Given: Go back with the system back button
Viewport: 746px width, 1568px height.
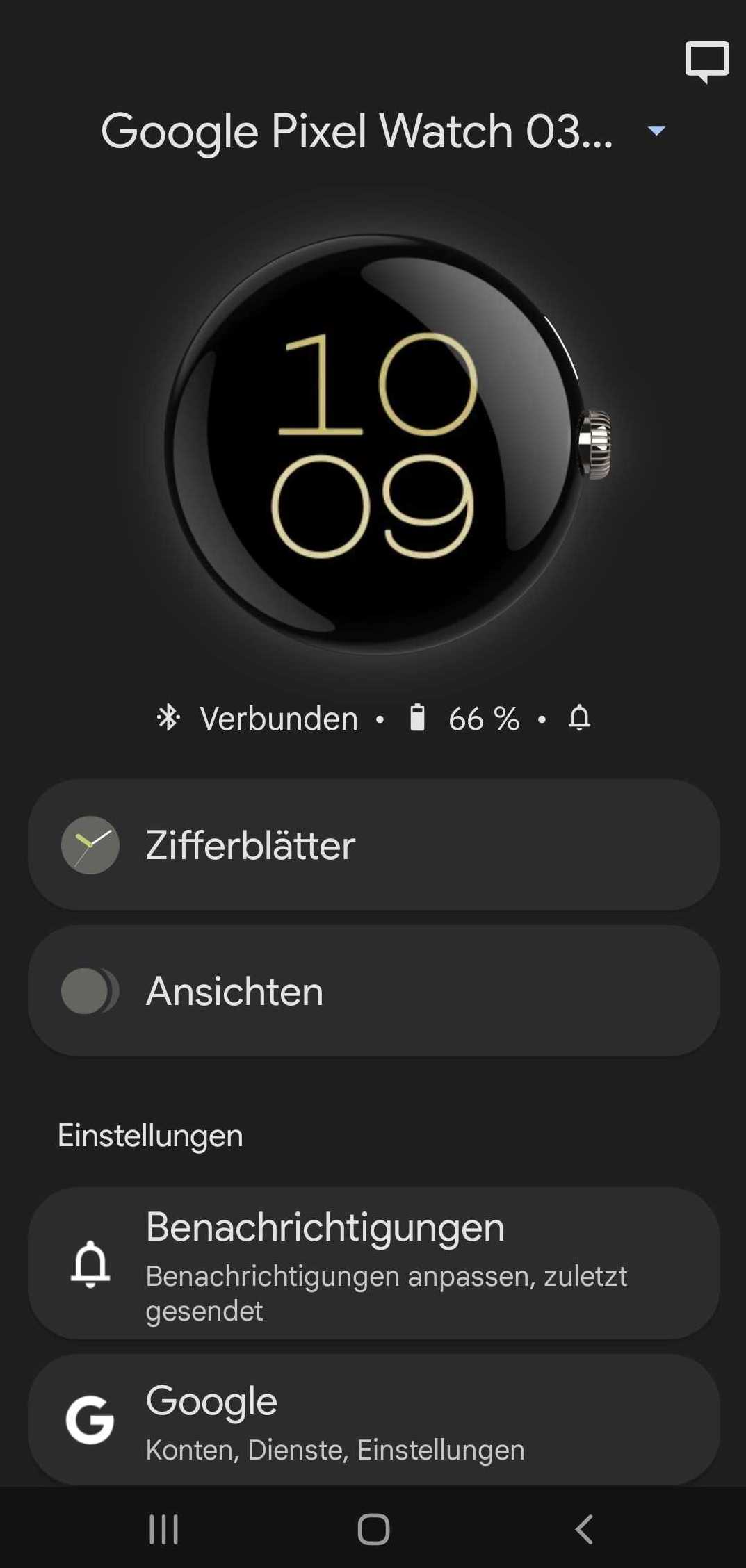Looking at the screenshot, I should [584, 1529].
